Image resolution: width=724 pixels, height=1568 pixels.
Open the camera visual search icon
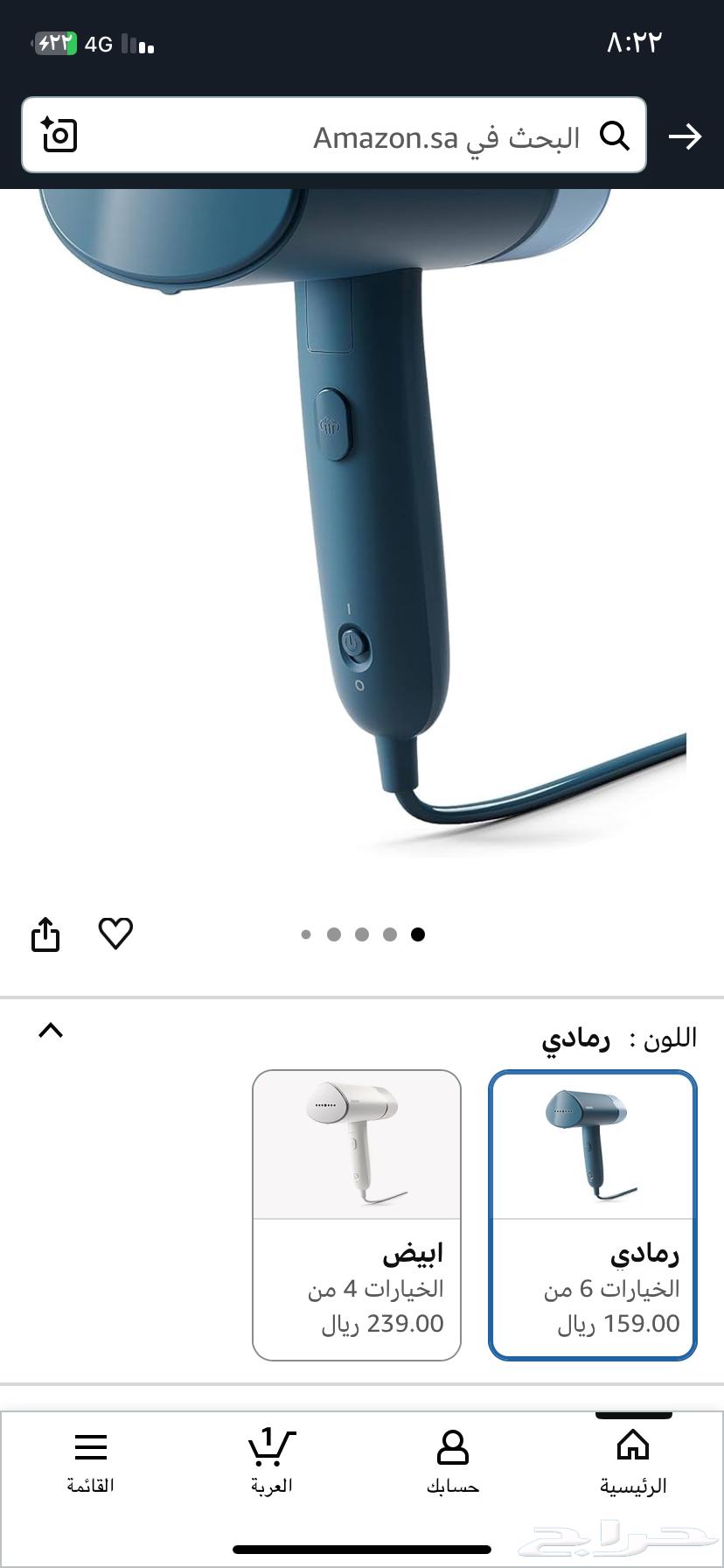pos(58,136)
